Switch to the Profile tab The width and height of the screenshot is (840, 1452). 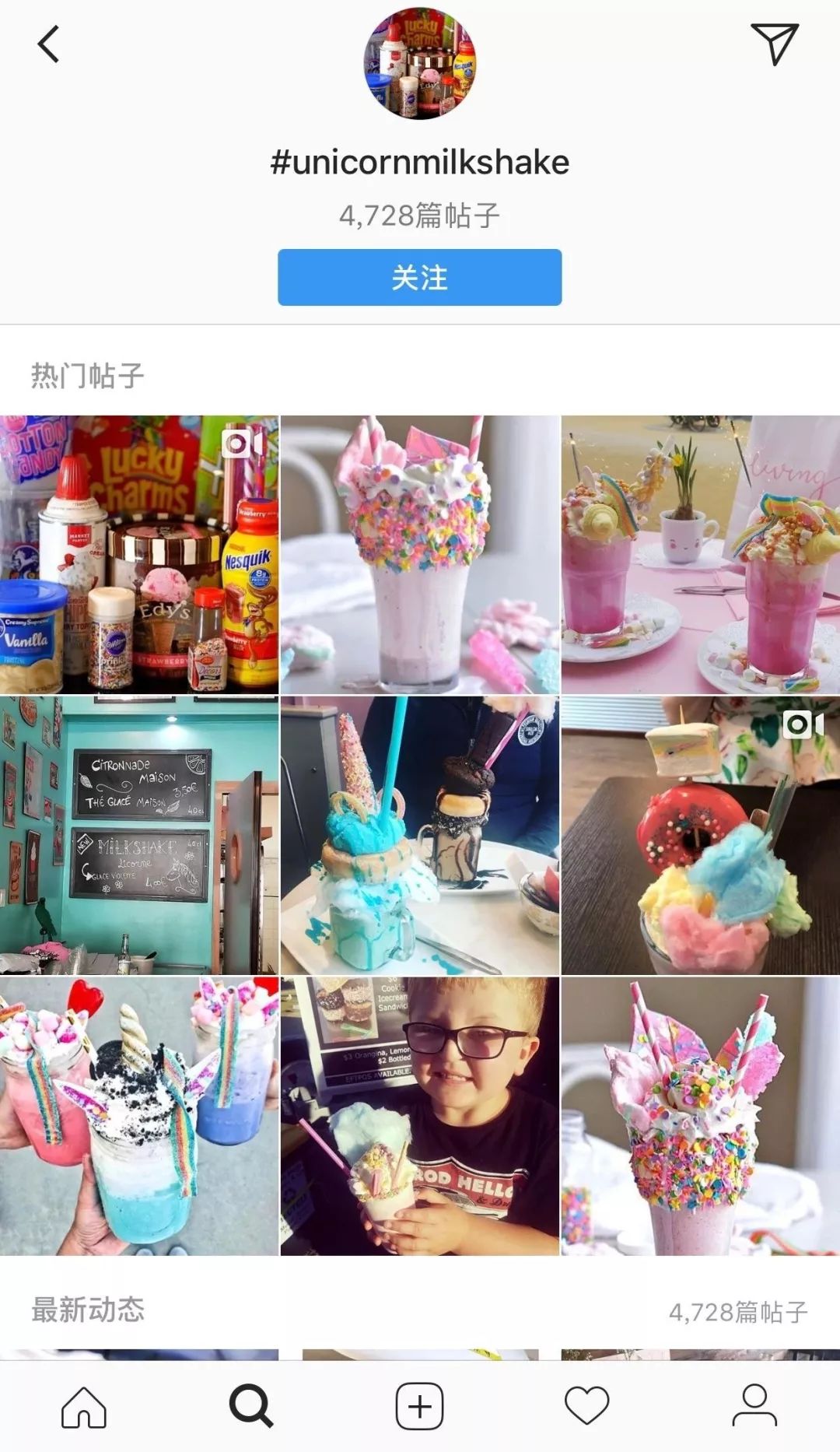point(754,1406)
